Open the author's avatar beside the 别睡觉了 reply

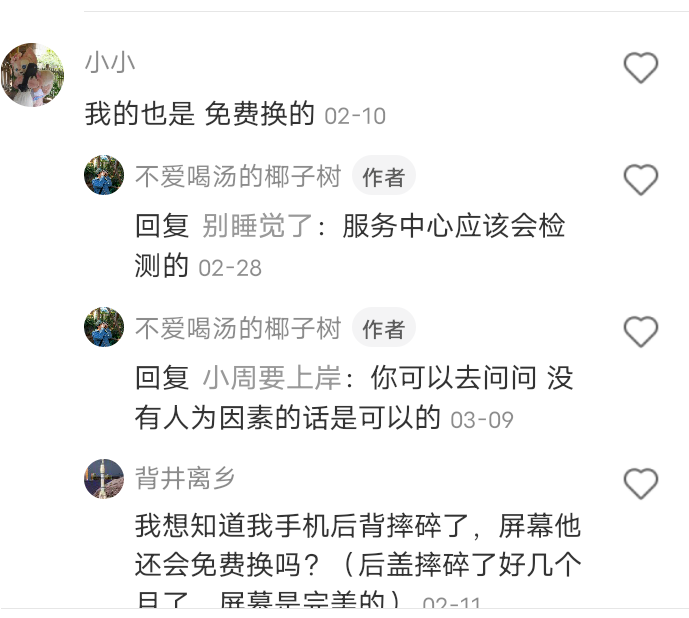point(104,175)
